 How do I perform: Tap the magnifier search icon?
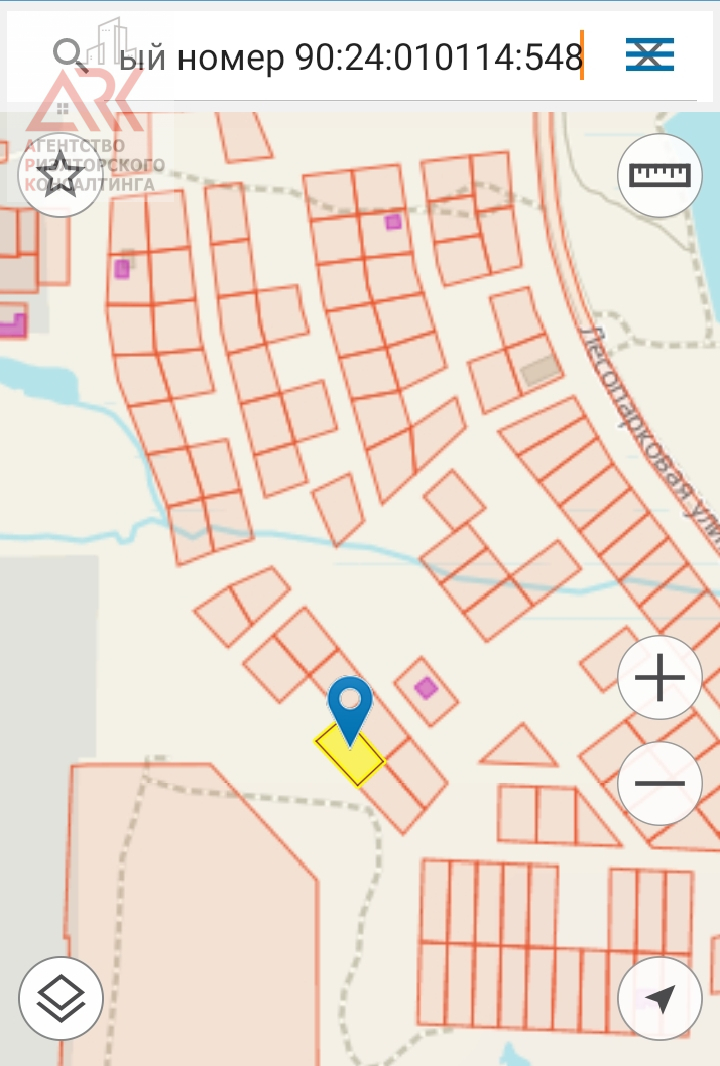[x=68, y=54]
